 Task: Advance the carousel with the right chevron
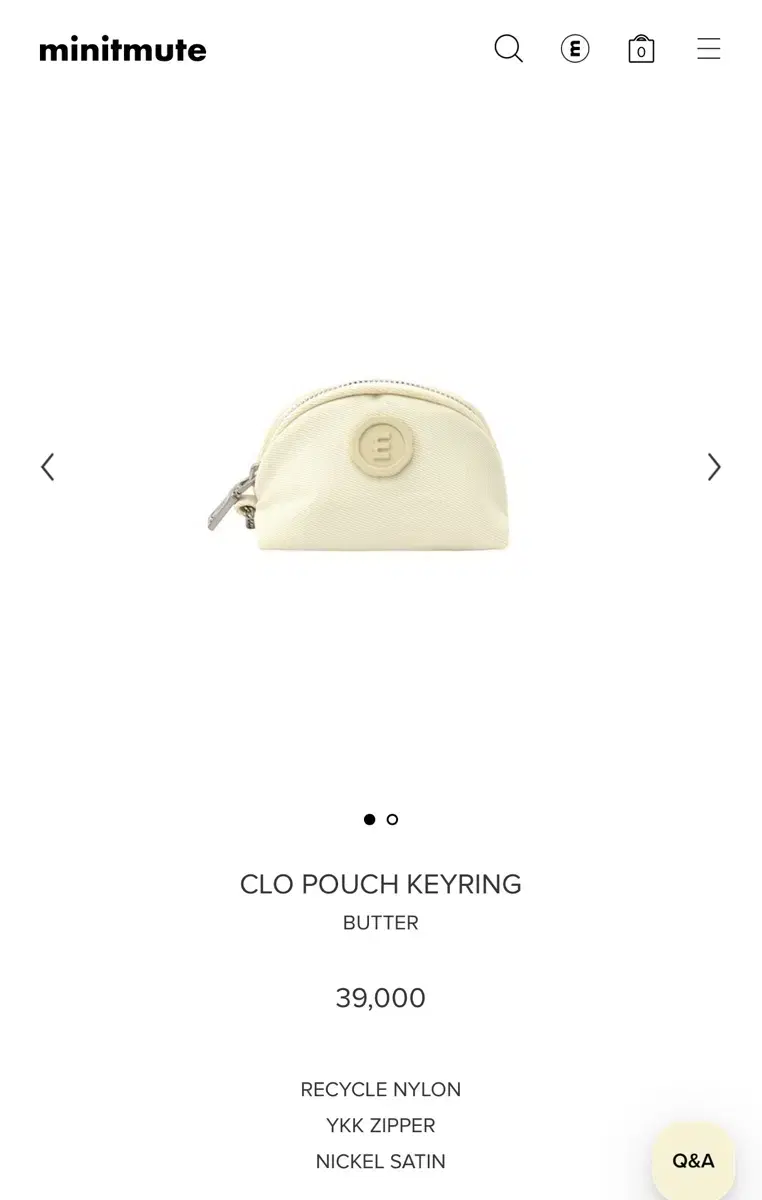[x=714, y=466]
